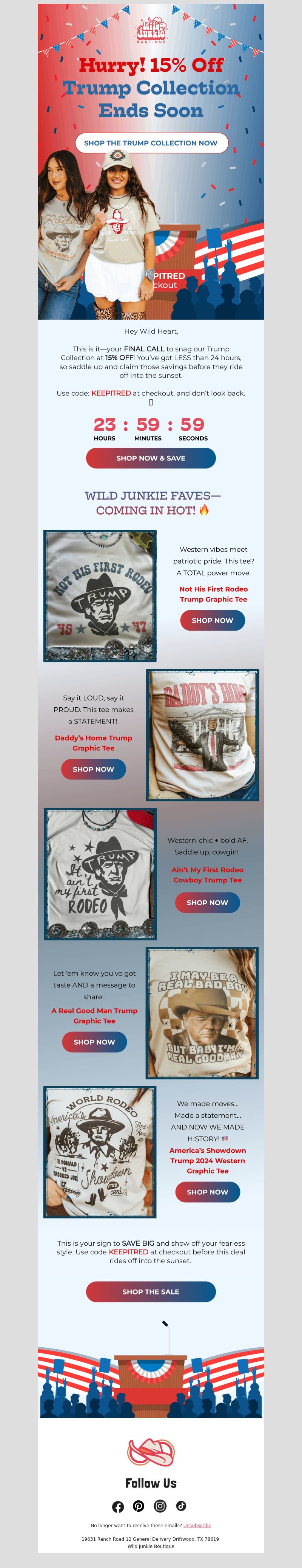302x1568 pixels.
Task: View the Real Bad Boy tee image
Action: pos(202,1012)
